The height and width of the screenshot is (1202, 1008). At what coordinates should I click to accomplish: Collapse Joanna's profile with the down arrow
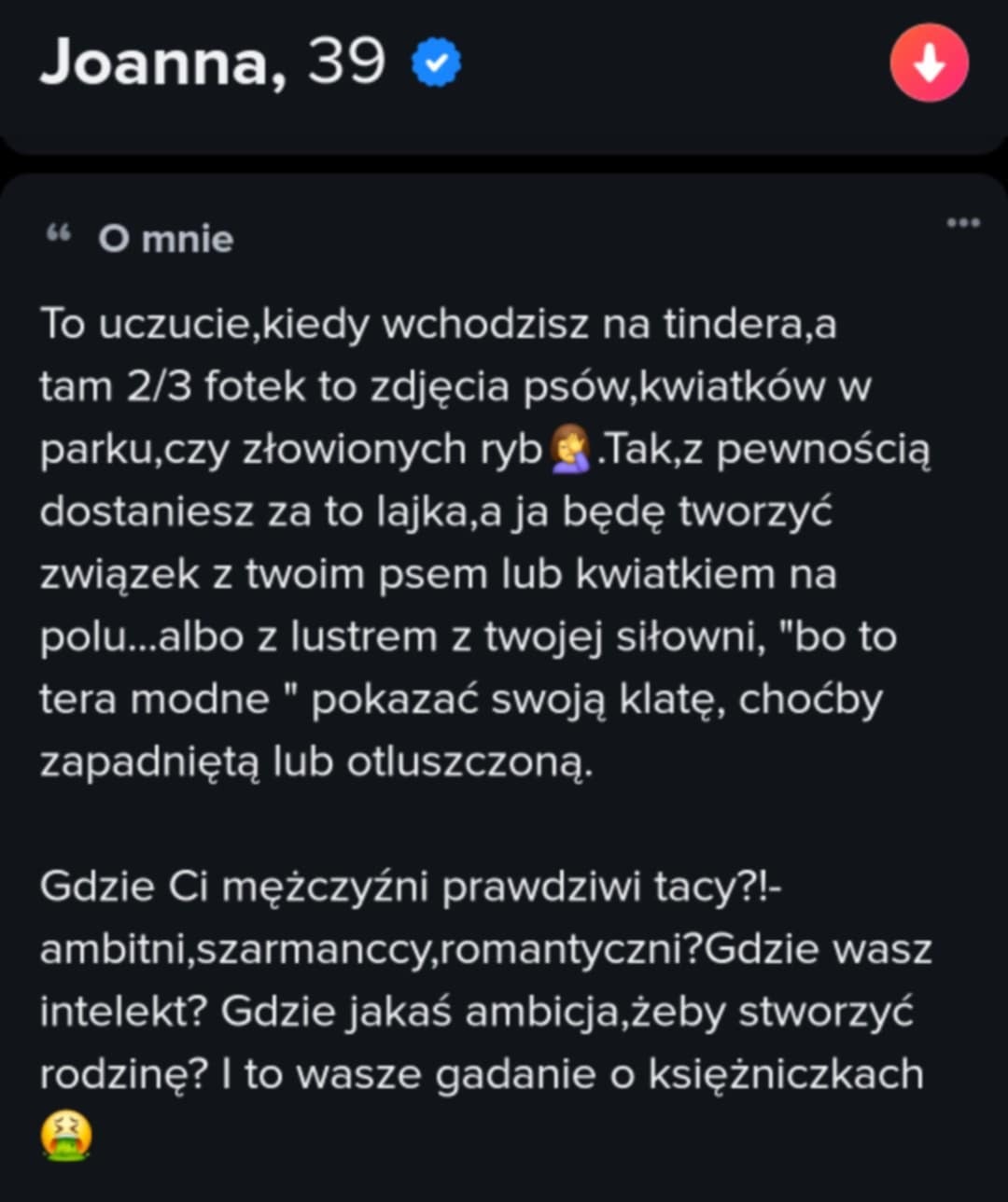coord(929,63)
